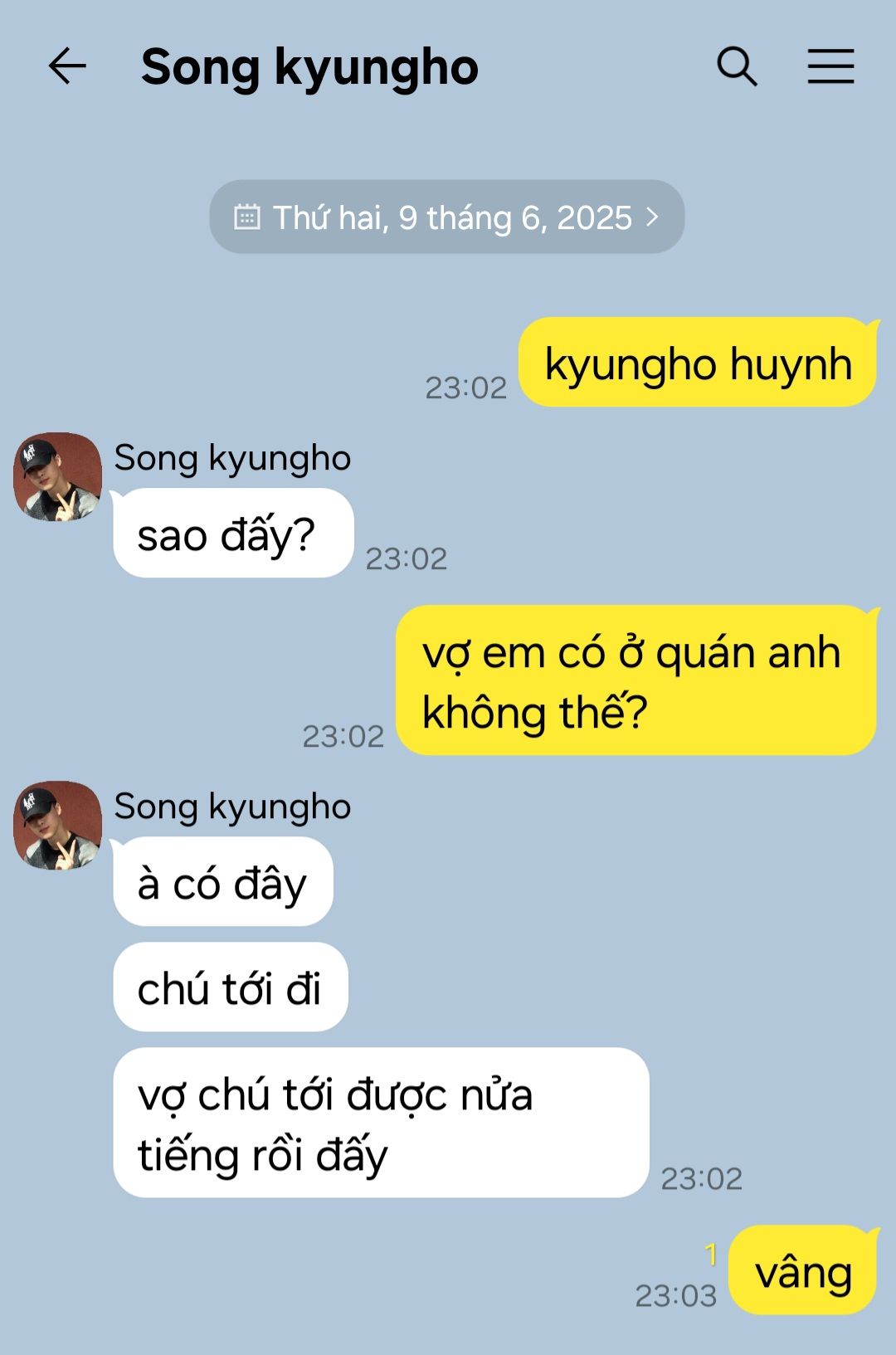View Song kyungho's avatar above "à có đây"

pos(57,826)
